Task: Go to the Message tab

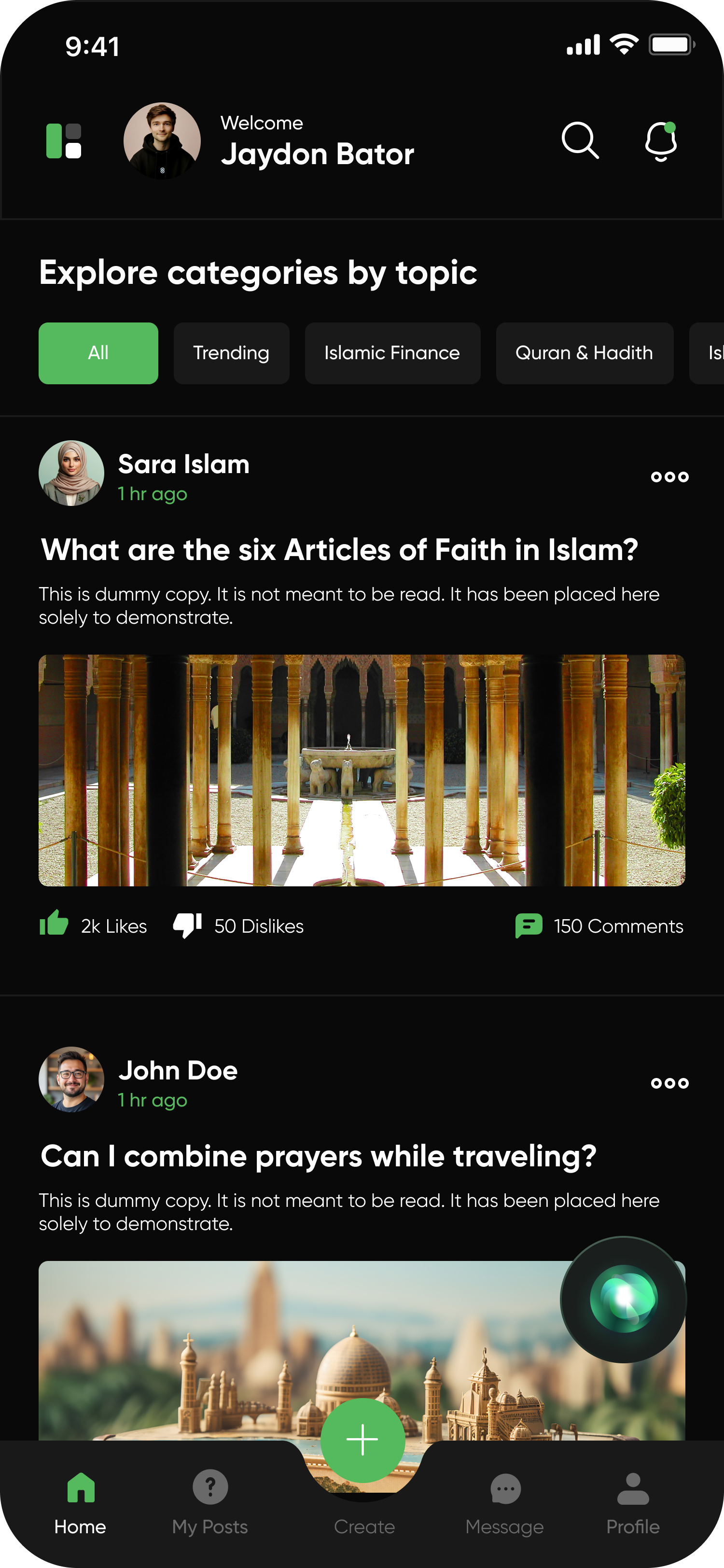Action: tap(504, 1500)
